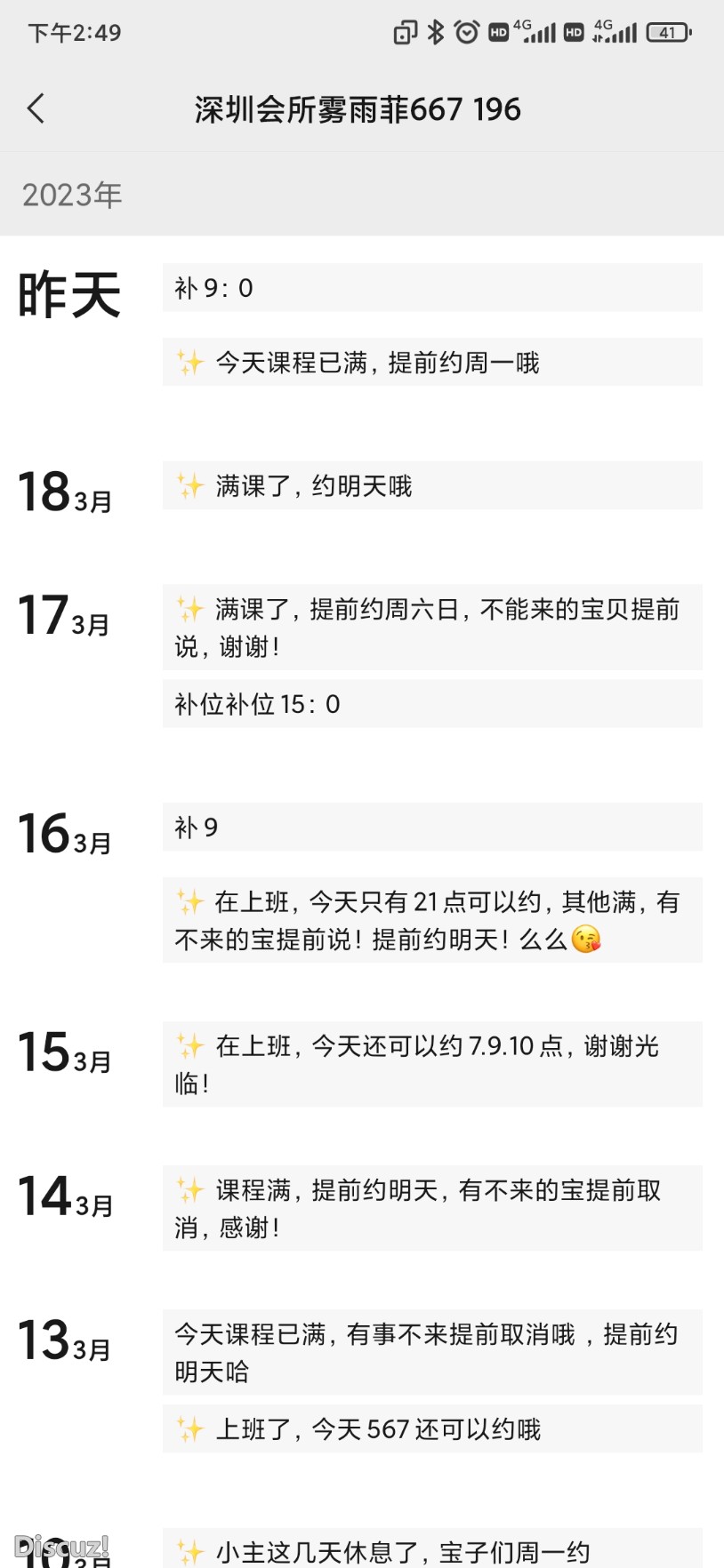Select the 18 3月 date marker
Viewport: 724px width, 1568px height.
(62, 492)
